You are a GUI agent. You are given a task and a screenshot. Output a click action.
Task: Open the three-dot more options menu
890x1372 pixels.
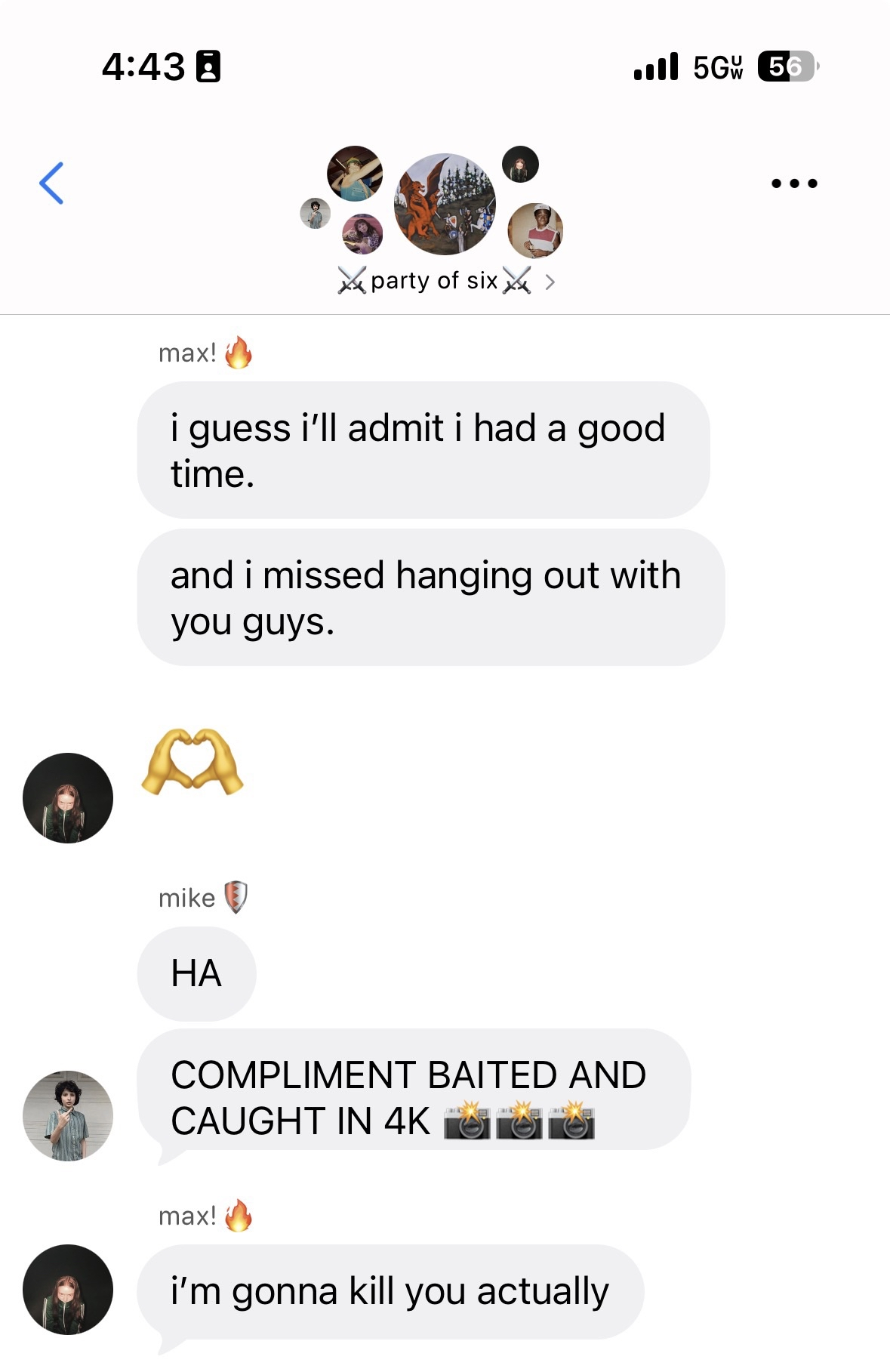794,183
